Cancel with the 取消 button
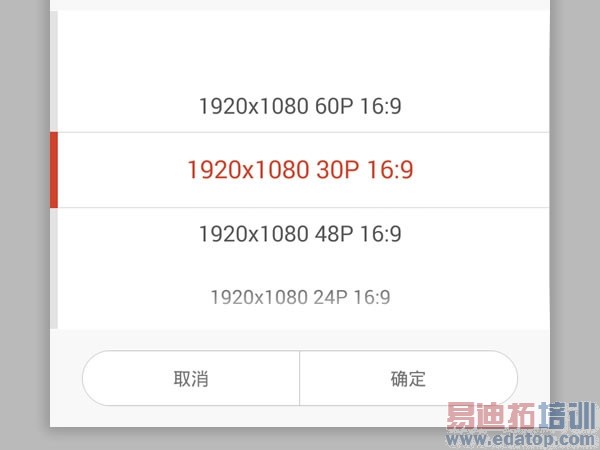The width and height of the screenshot is (600, 450). pyautogui.click(x=191, y=379)
